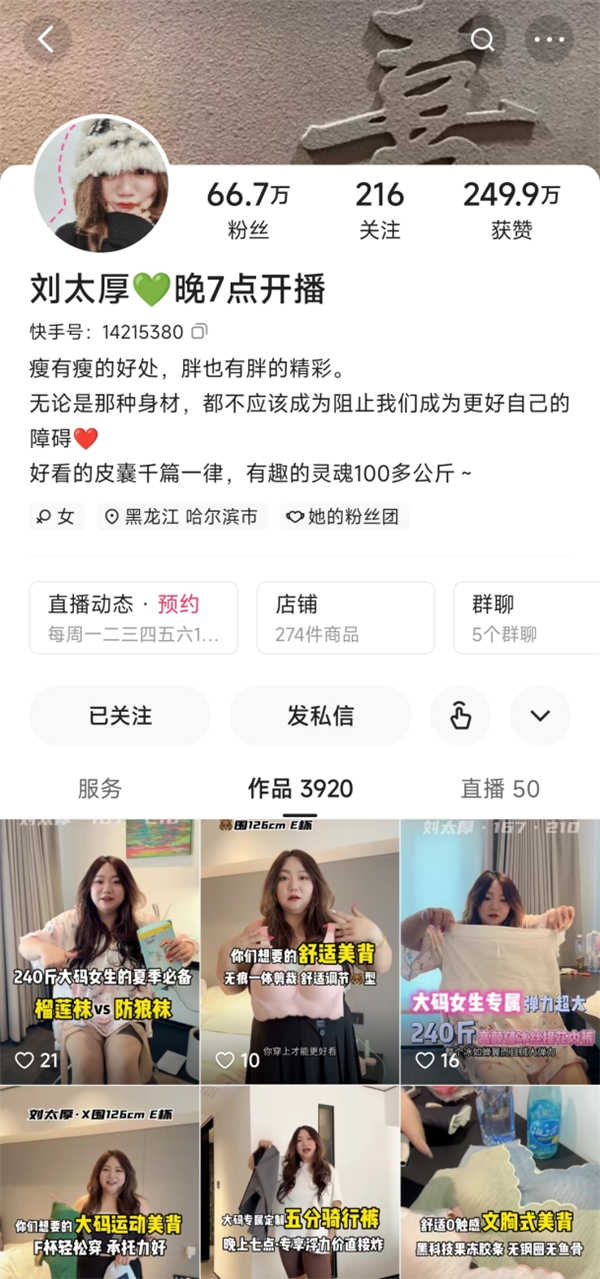This screenshot has width=600, height=1279.
Task: Expand the downward chevron for more options
Action: pyautogui.click(x=540, y=716)
